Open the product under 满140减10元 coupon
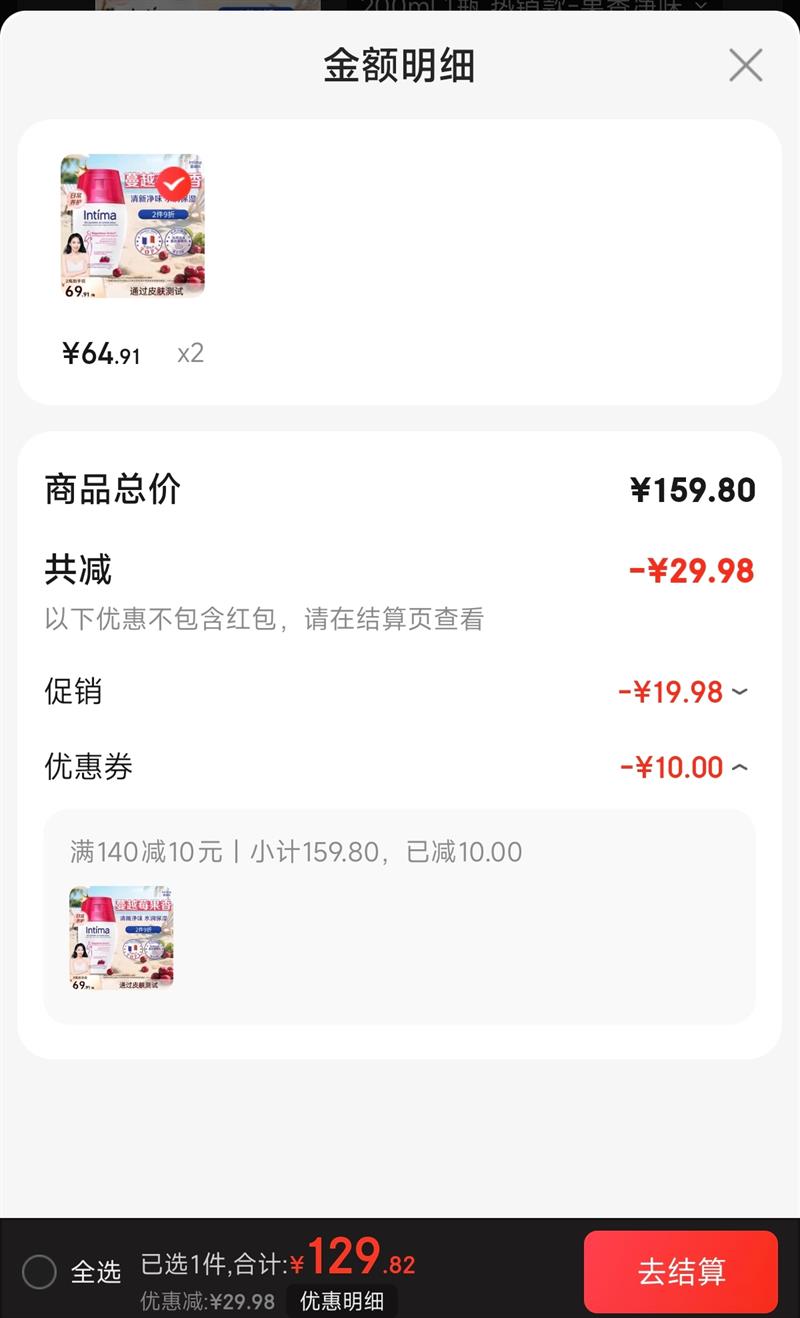Image resolution: width=800 pixels, height=1318 pixels. pos(121,938)
